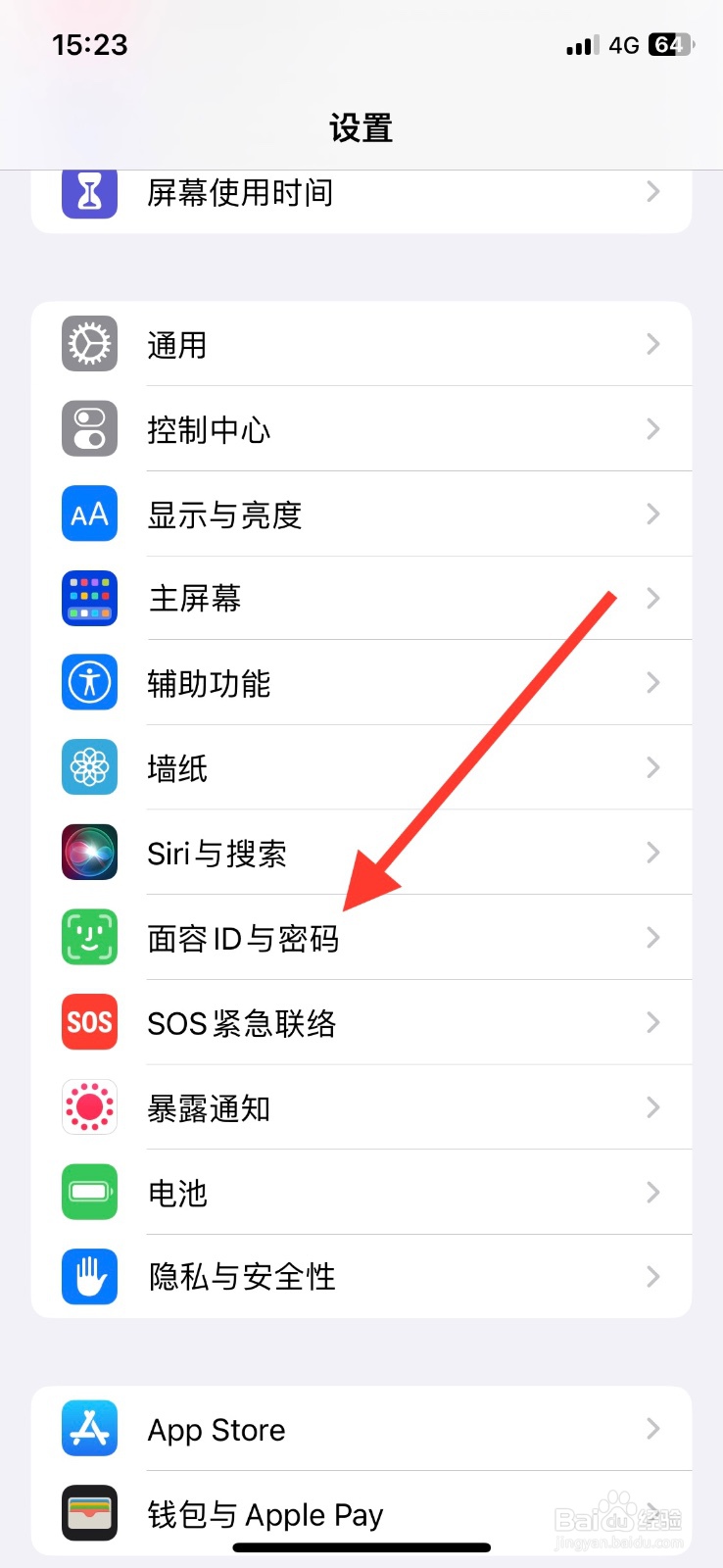Viewport: 723px width, 1568px height.
Task: Tap the Home Screen (主屏幕) icon
Action: pos(89,598)
